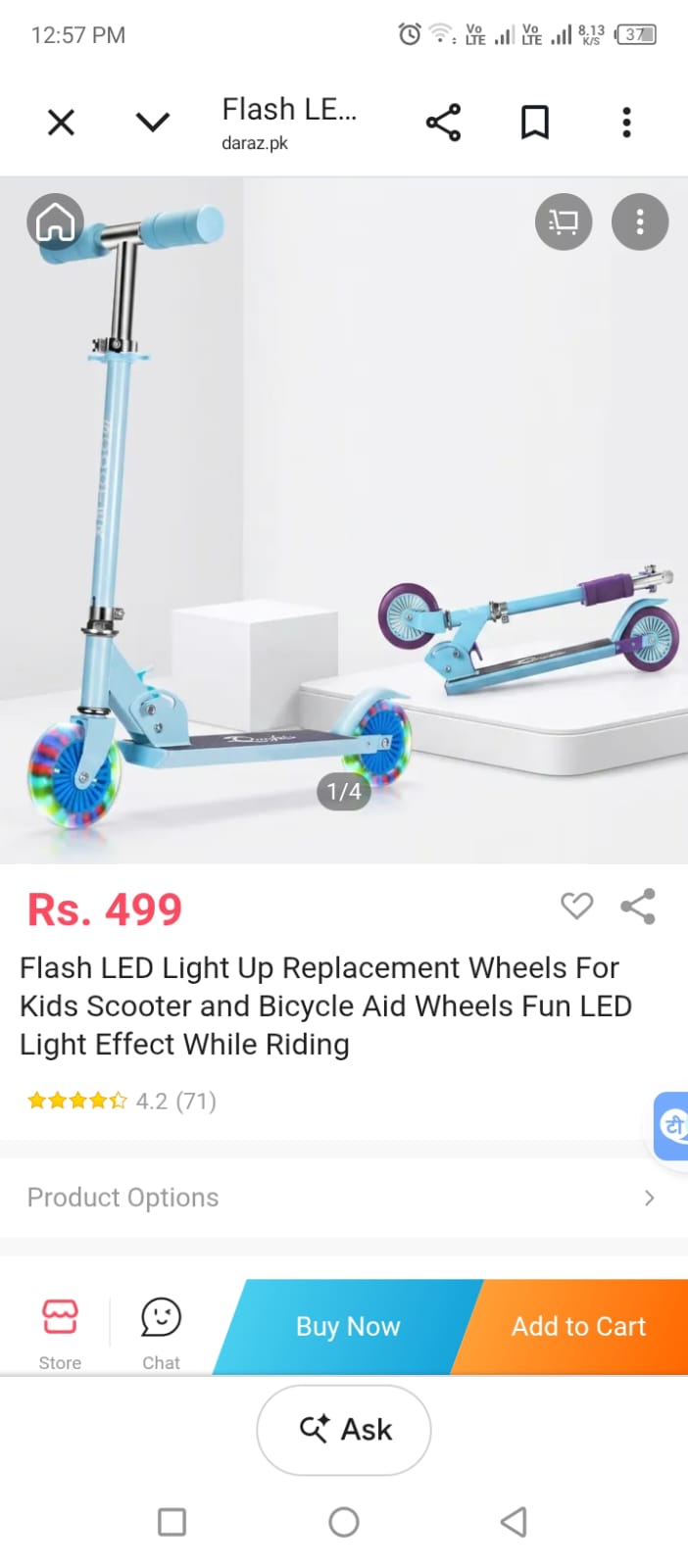Tap Add to Cart
This screenshot has height=1568, width=688.
(x=578, y=1326)
